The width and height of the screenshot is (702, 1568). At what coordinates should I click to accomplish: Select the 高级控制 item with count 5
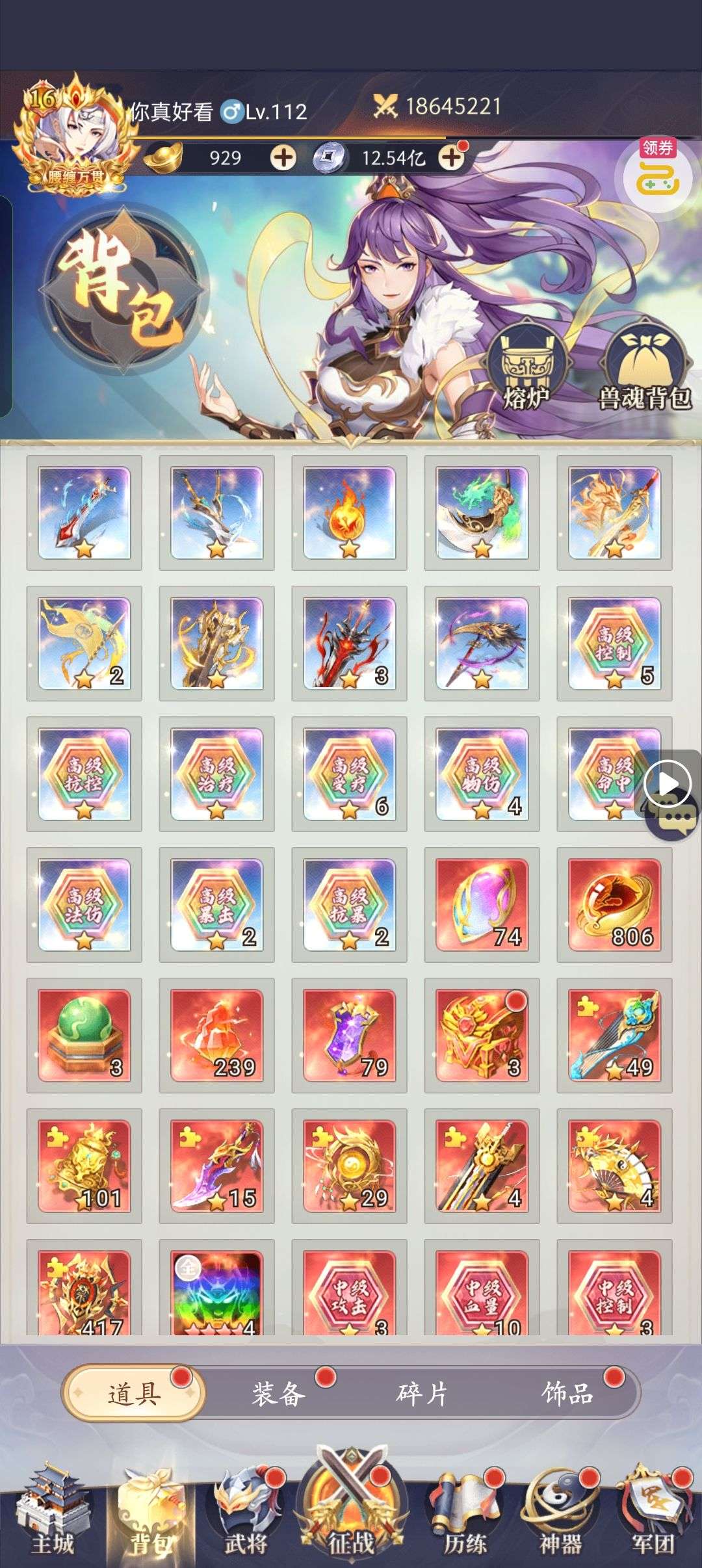[x=614, y=644]
